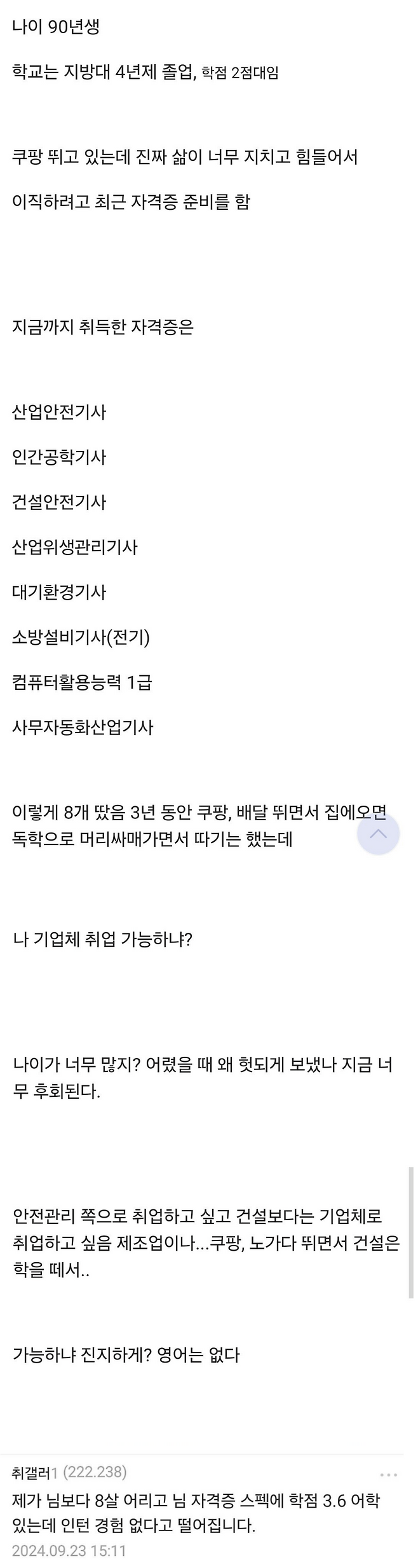Viewport: 418px width, 1568px height.
Task: Jump back to top with the floating arrow
Action: (x=378, y=833)
